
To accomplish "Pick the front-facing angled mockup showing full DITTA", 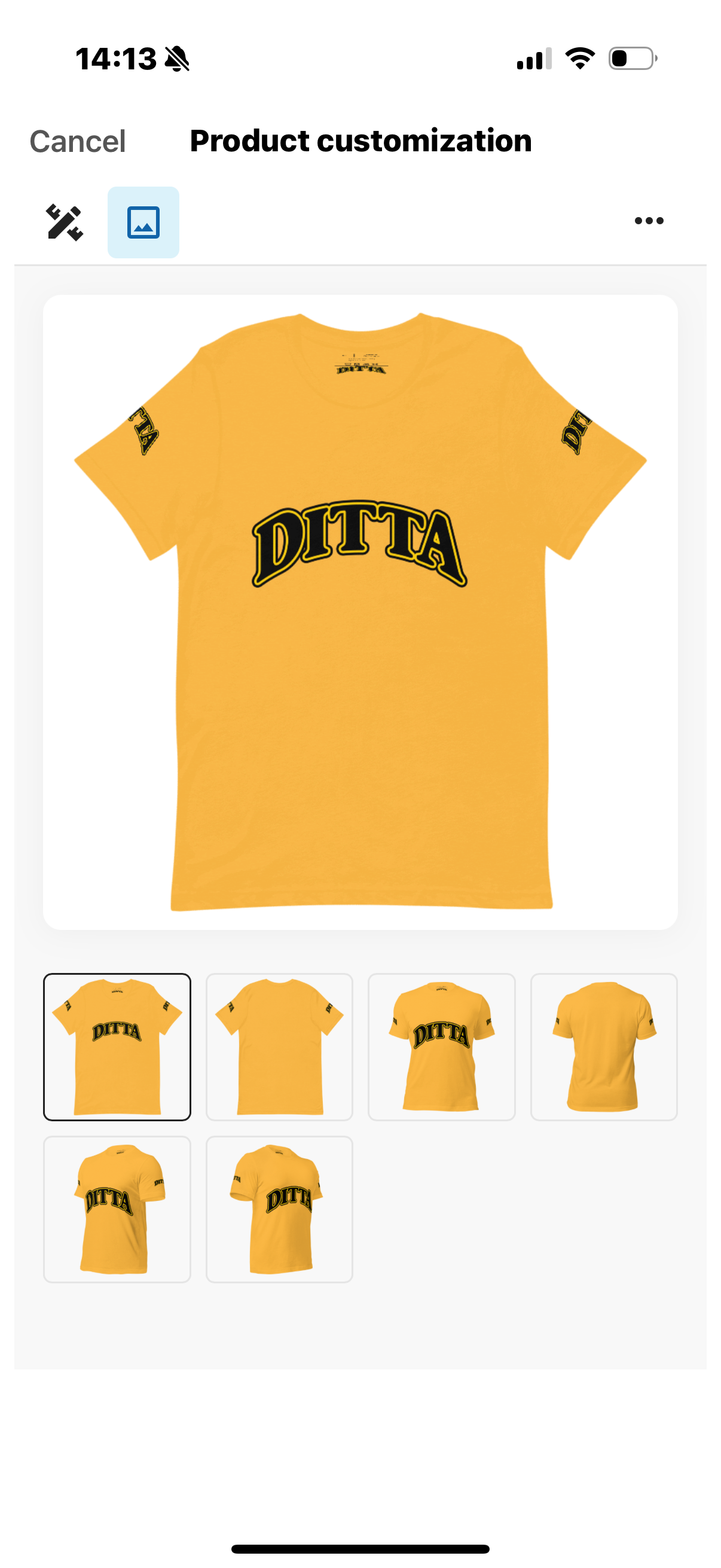I will [x=117, y=1209].
